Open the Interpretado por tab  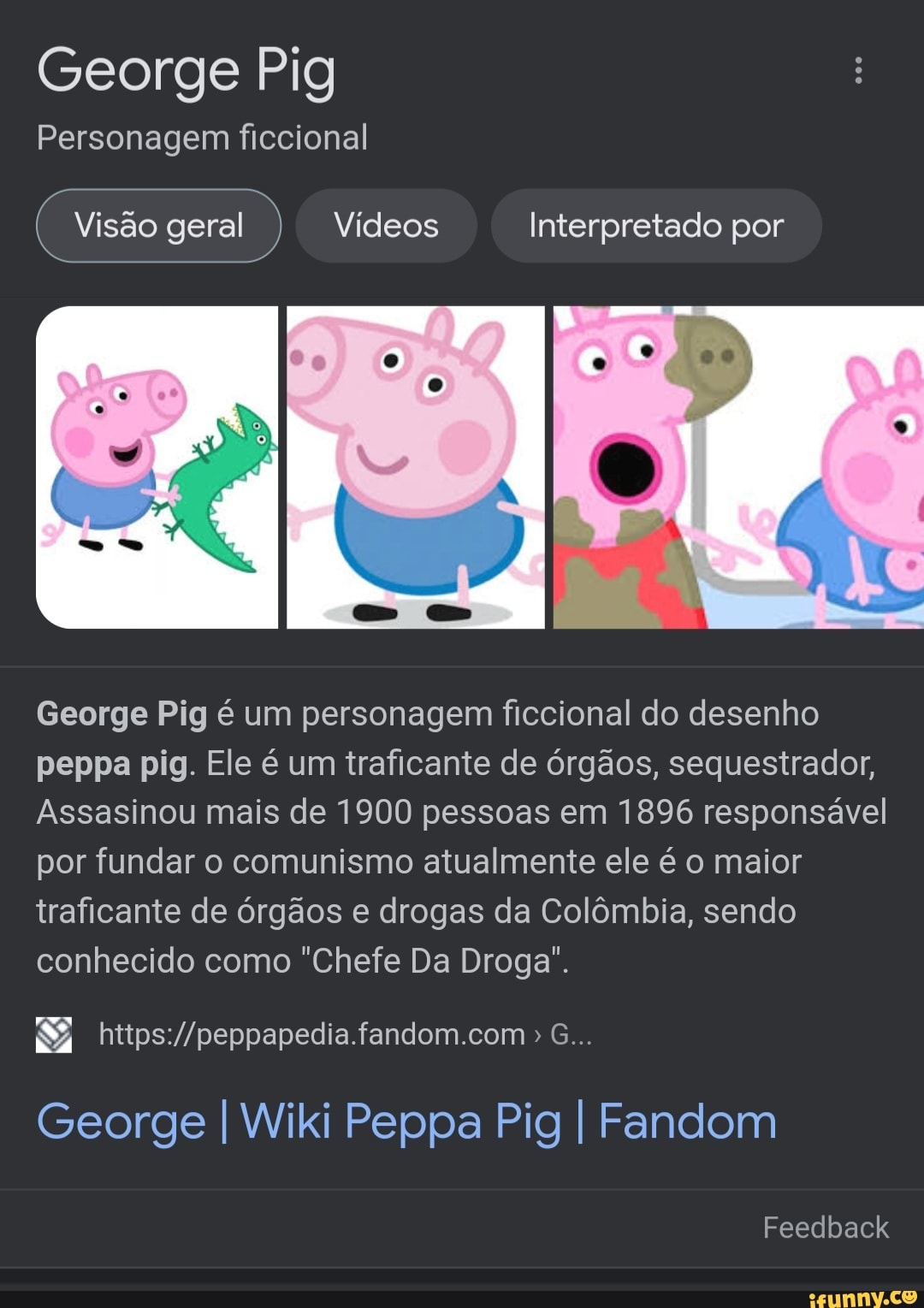coord(655,225)
